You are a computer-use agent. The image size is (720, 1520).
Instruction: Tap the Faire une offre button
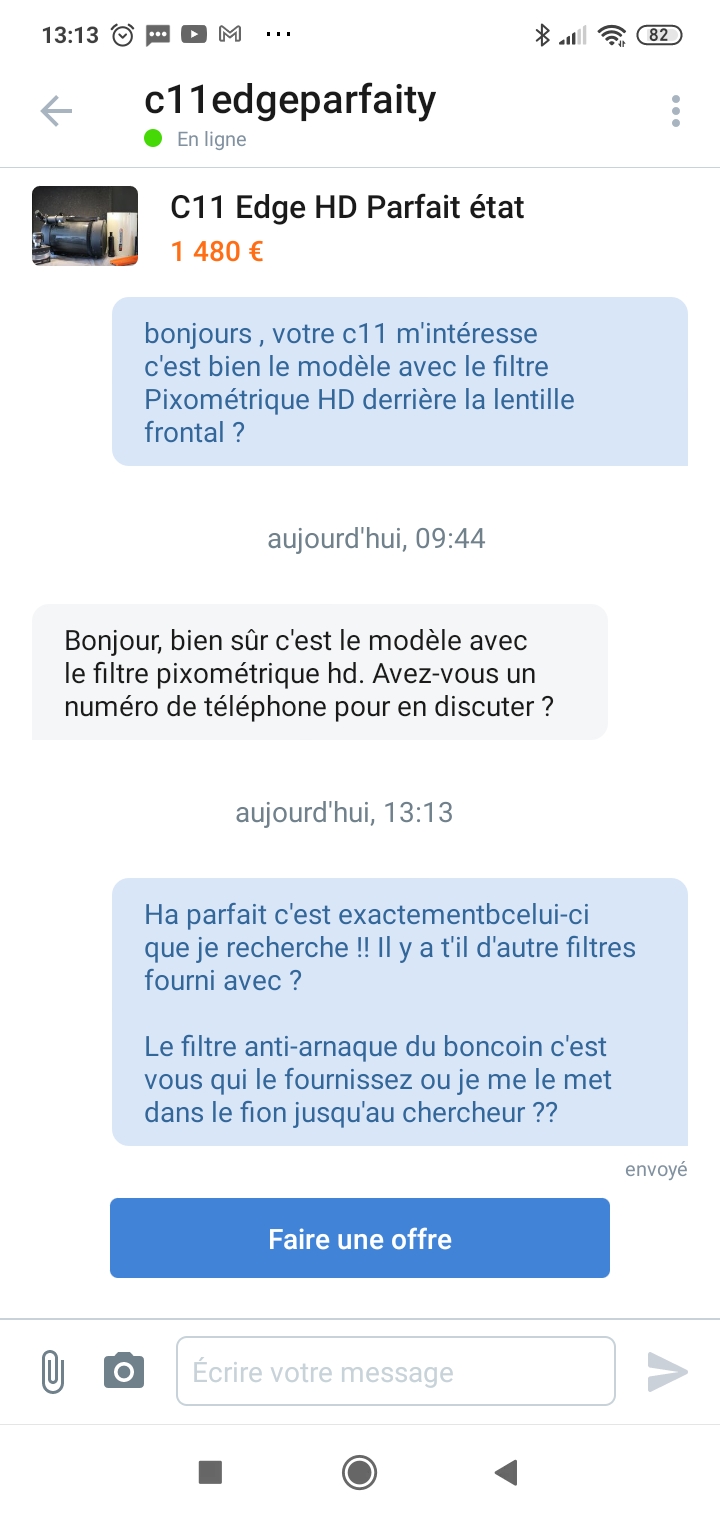(x=360, y=1238)
